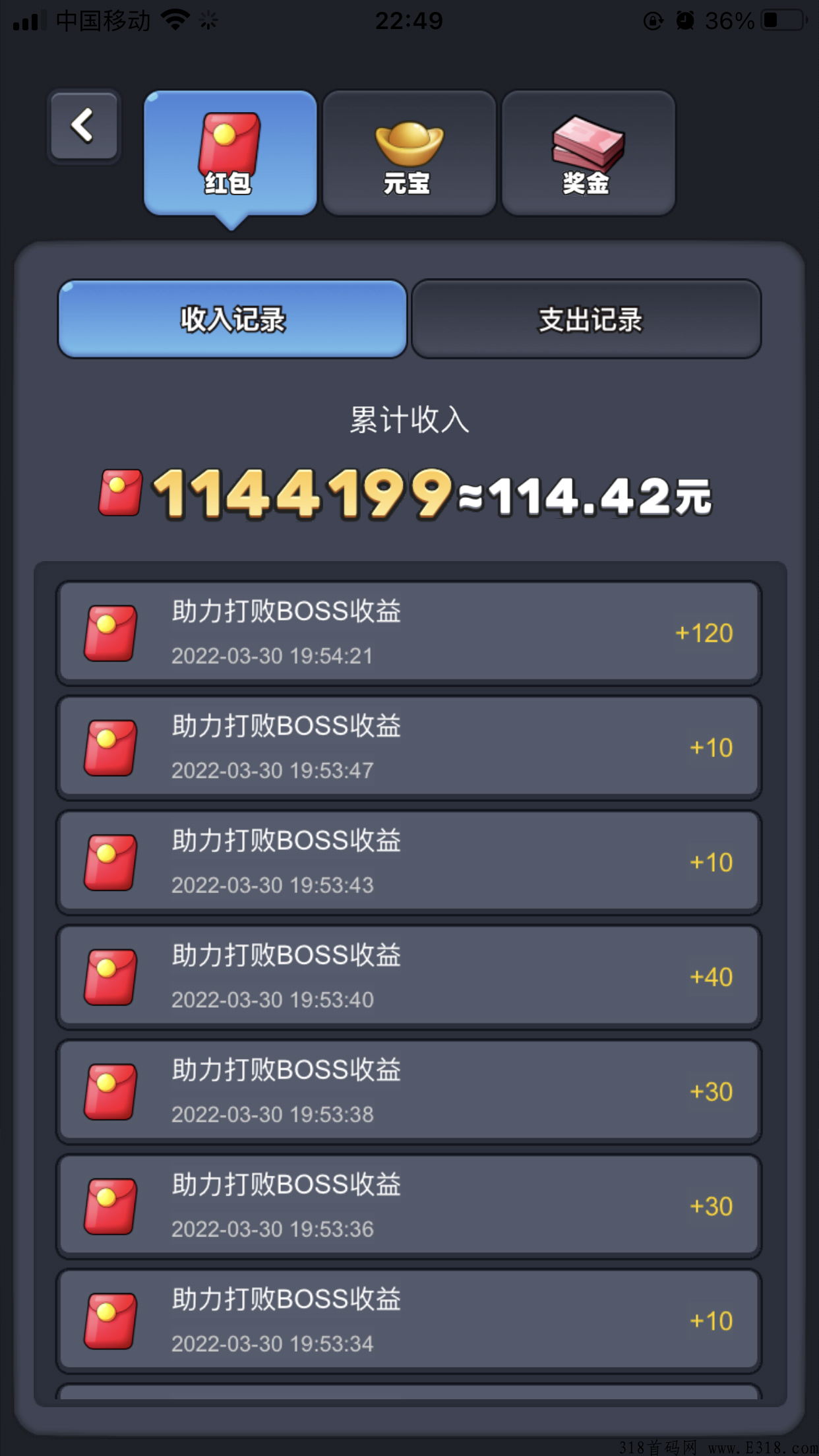Show 收入记录 income records
Viewport: 819px width, 1456px height.
[232, 319]
